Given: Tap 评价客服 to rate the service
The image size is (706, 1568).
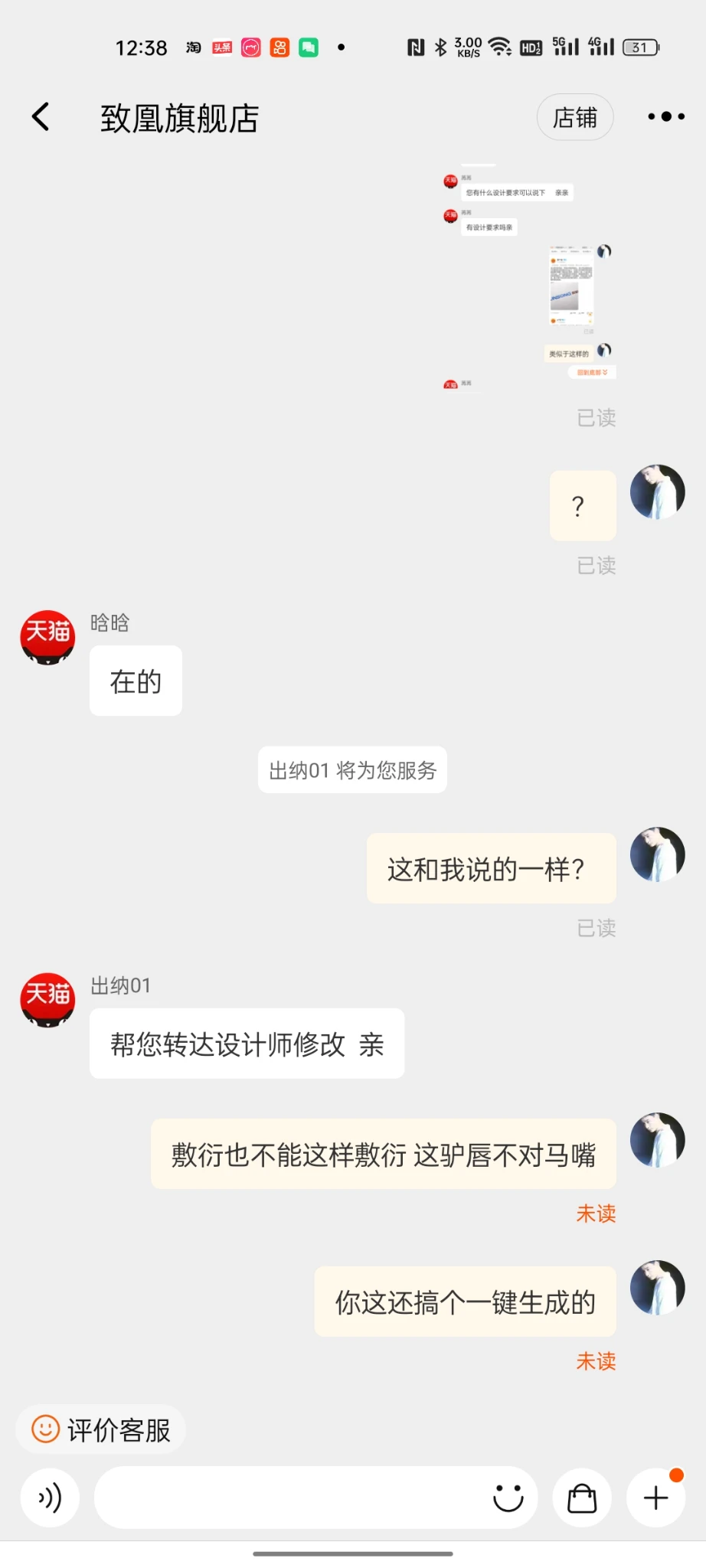Looking at the screenshot, I should [x=101, y=1429].
